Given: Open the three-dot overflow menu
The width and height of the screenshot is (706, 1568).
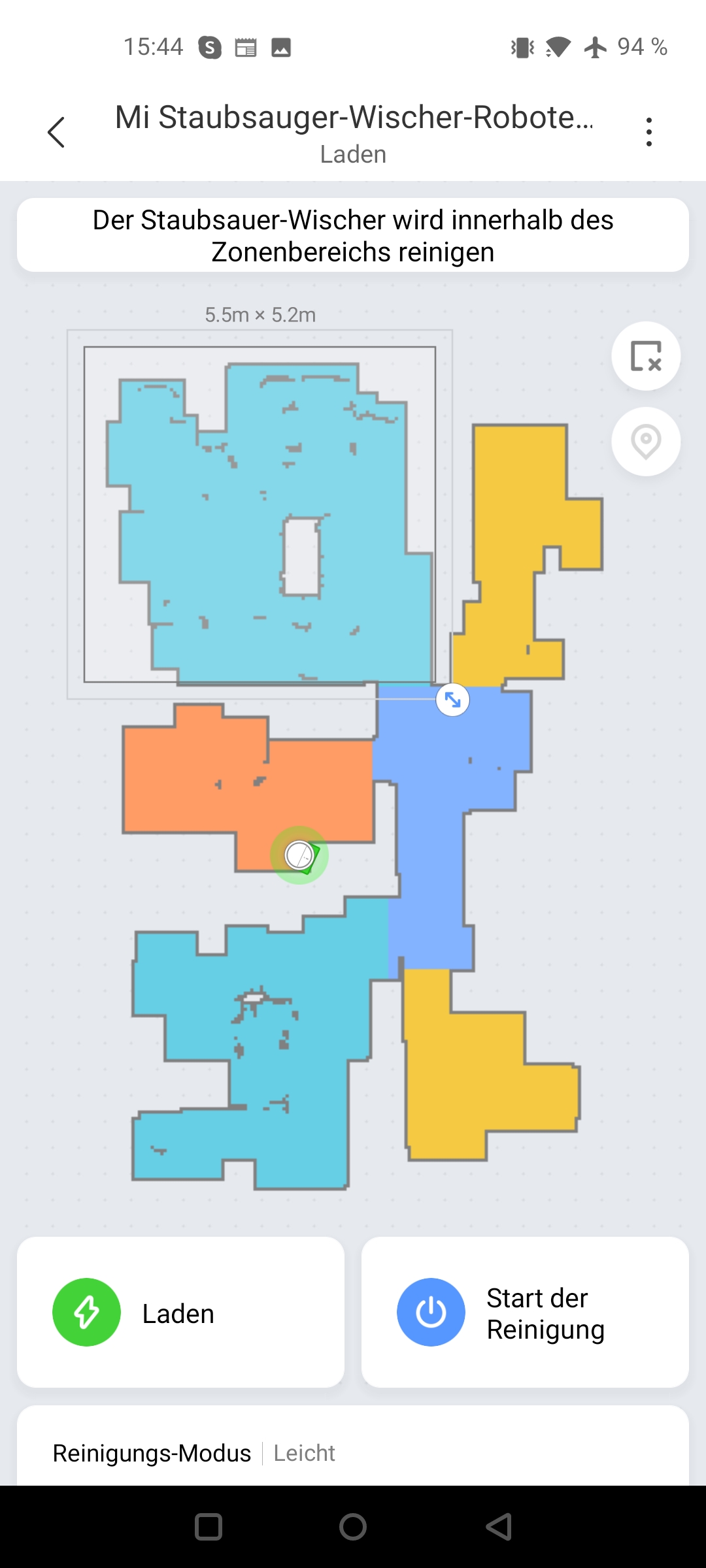Looking at the screenshot, I should pyautogui.click(x=648, y=132).
